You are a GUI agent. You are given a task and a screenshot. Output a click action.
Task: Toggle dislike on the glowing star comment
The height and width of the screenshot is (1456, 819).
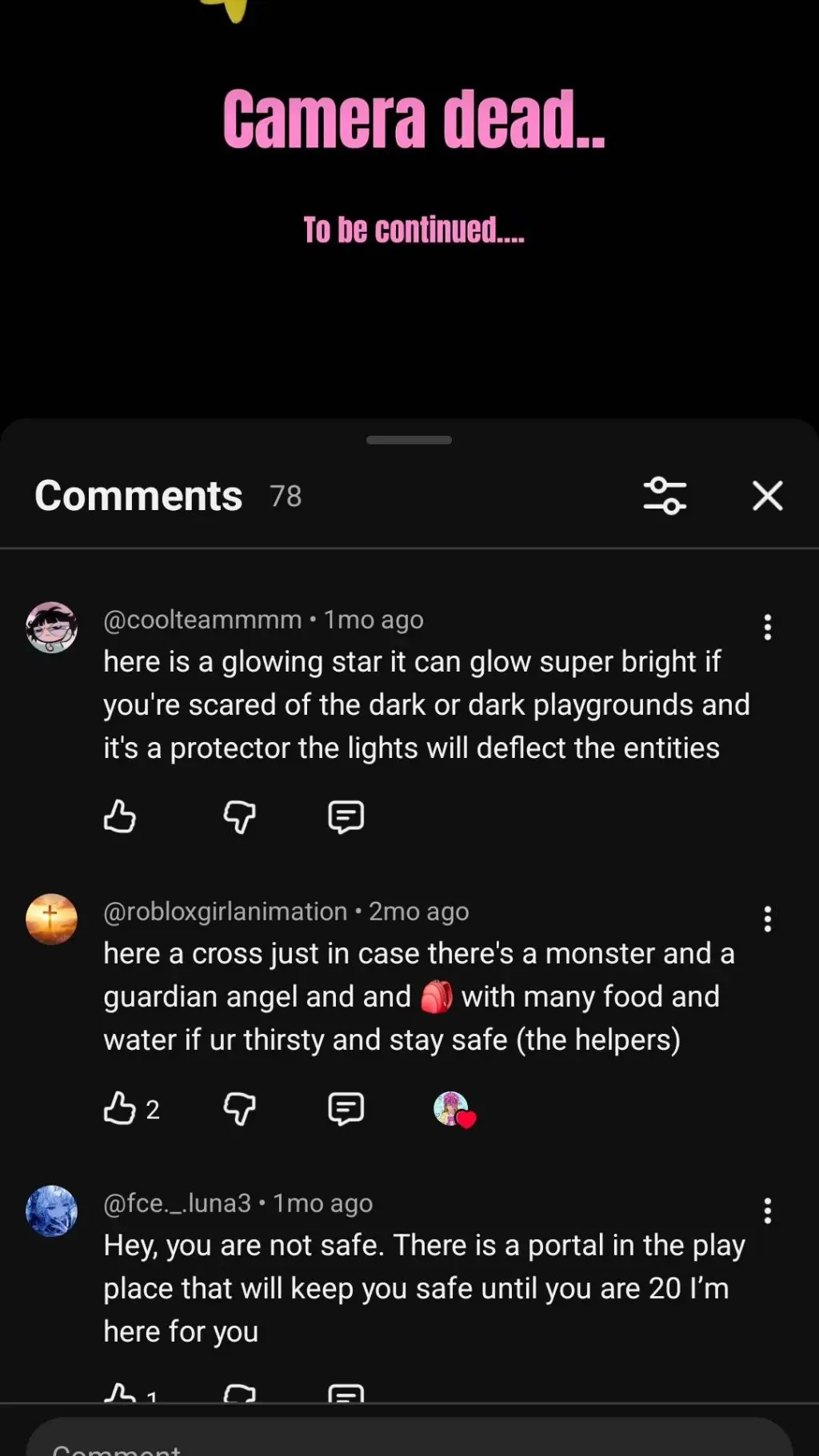pos(238,816)
